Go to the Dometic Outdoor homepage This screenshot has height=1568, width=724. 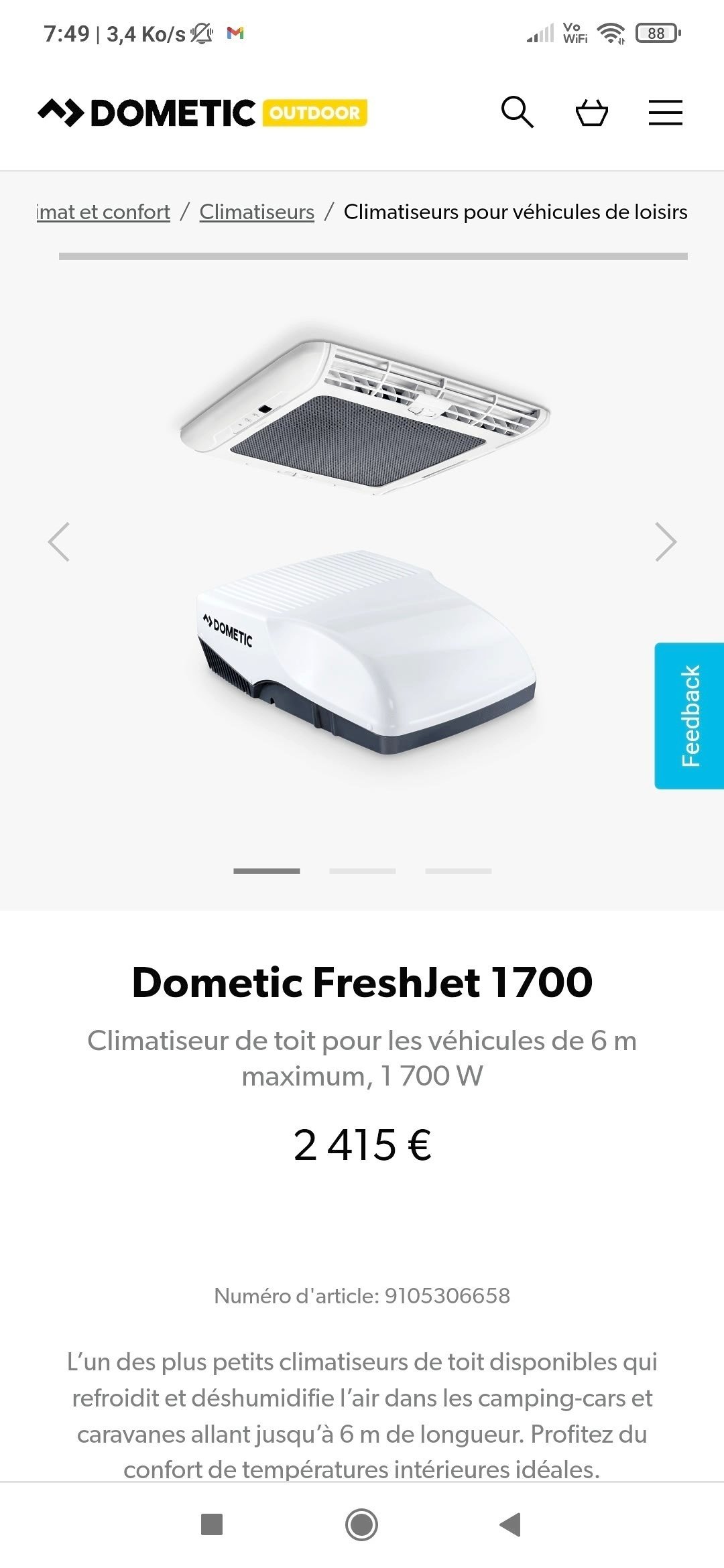tap(202, 113)
